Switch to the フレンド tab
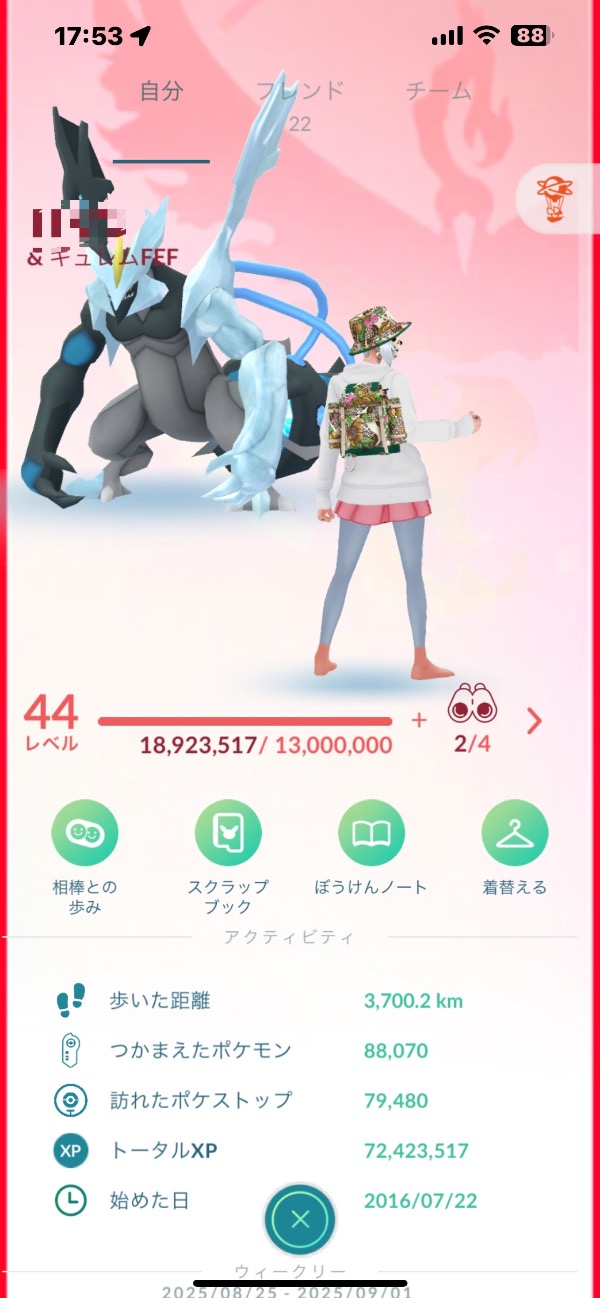This screenshot has width=600, height=1298. [x=300, y=93]
